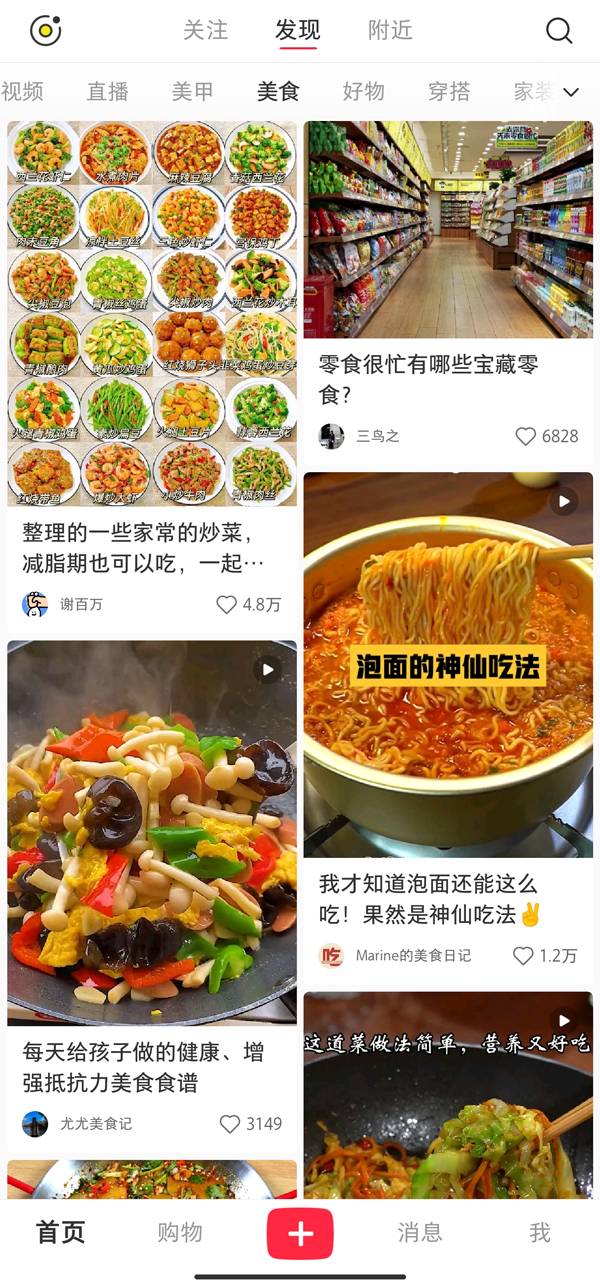
Task: Like Marine的美食日记's noodle post
Action: (523, 956)
